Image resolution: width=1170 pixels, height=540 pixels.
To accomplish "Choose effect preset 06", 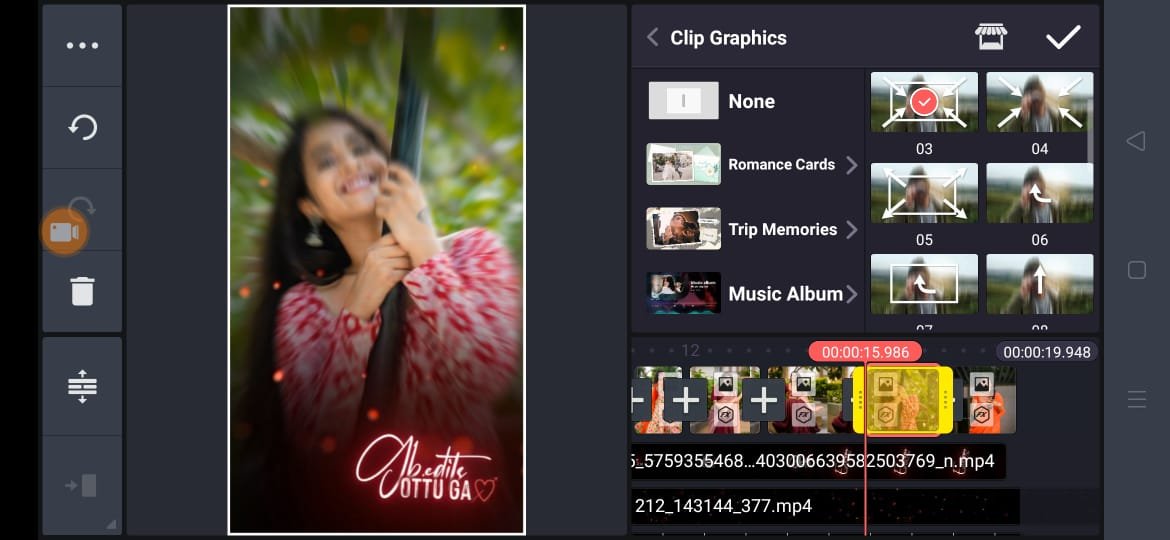I will (1039, 192).
